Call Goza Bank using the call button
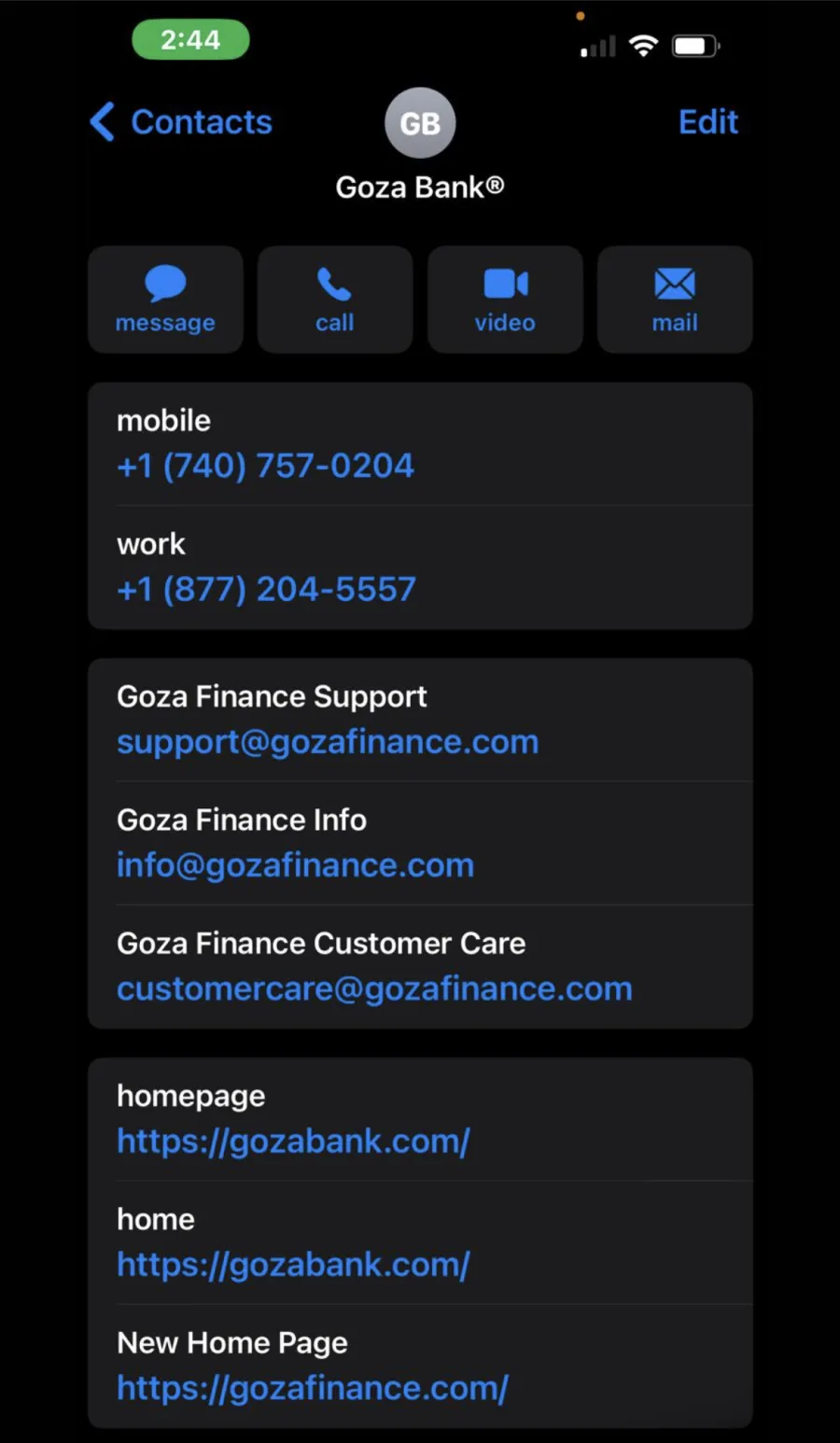The height and width of the screenshot is (1443, 840). click(x=335, y=300)
